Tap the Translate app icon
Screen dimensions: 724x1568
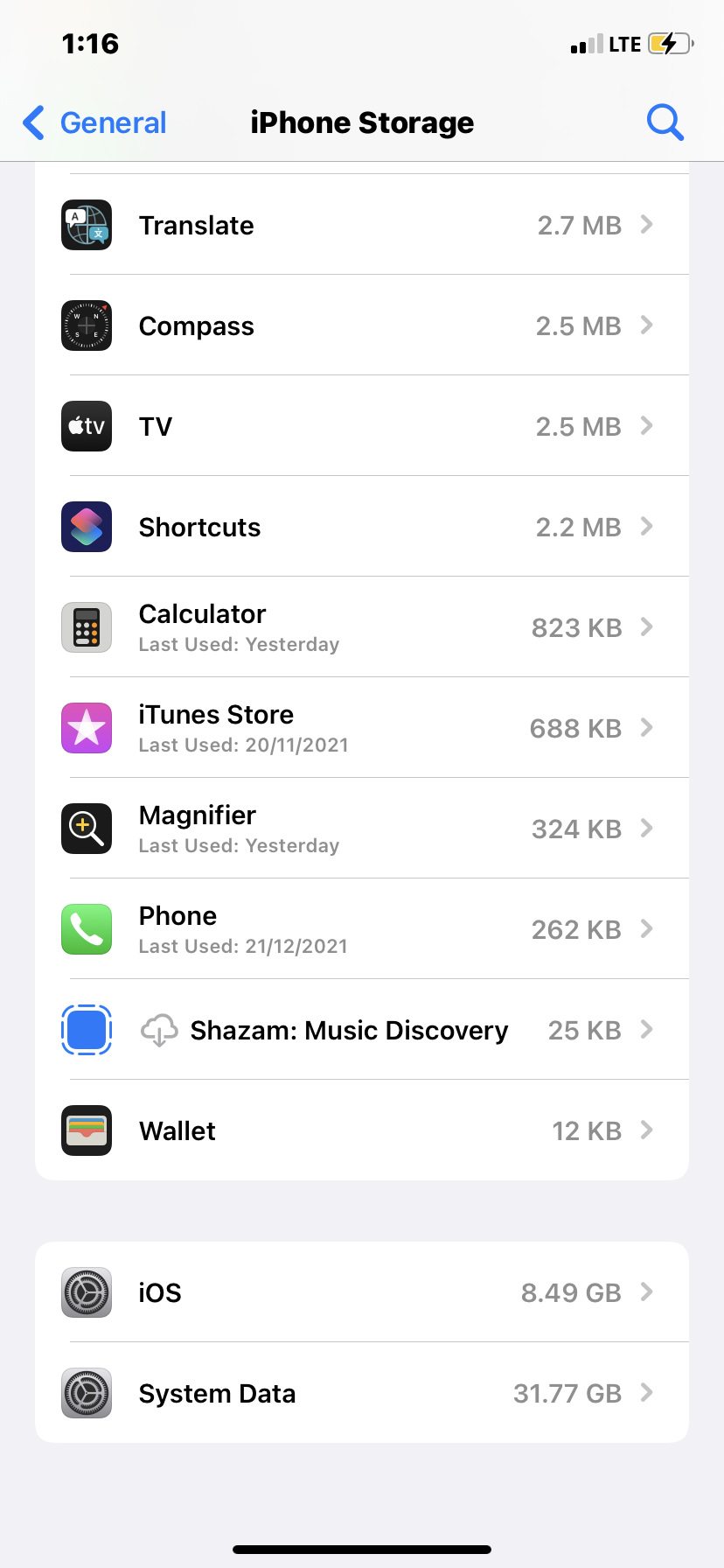coord(86,225)
